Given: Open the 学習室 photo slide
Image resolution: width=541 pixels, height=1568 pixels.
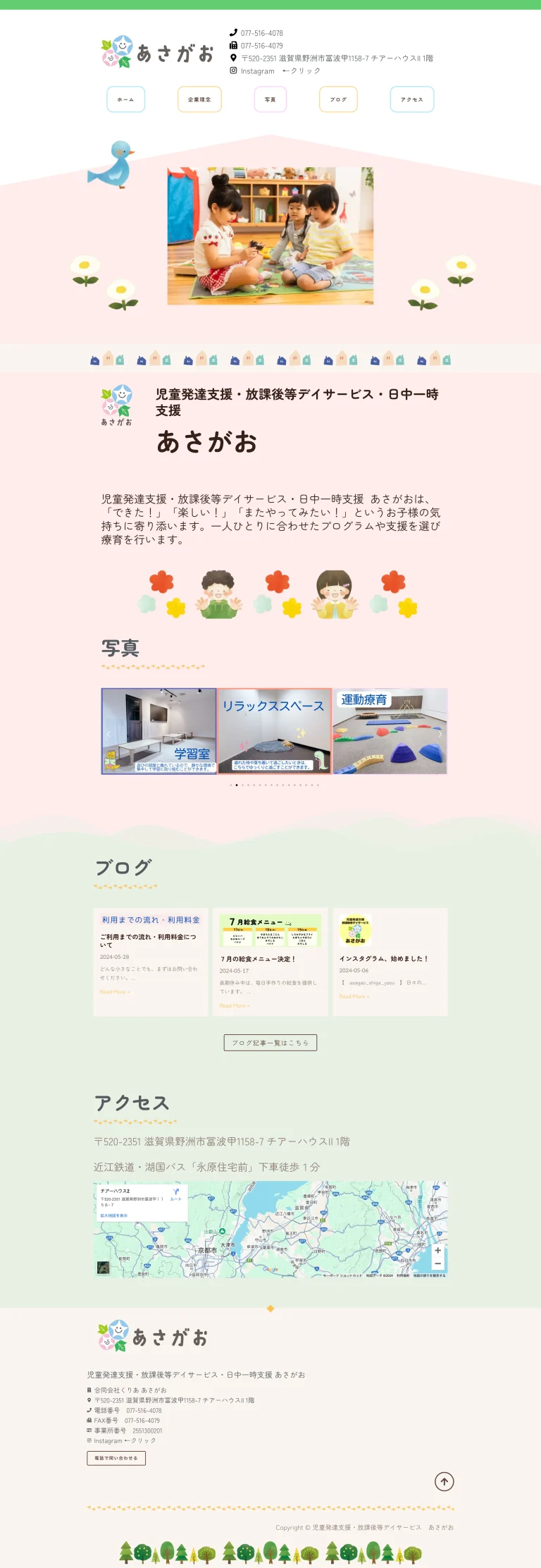Looking at the screenshot, I should pyautogui.click(x=159, y=730).
